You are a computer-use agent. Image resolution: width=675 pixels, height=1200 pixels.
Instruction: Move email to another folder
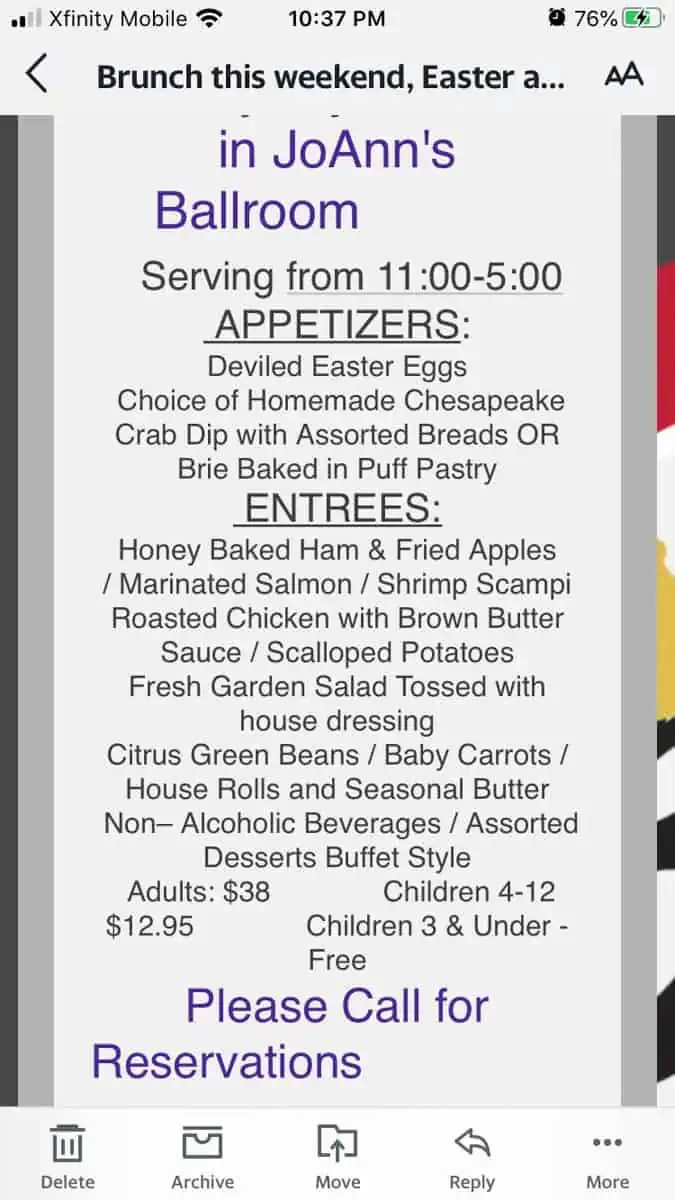pyautogui.click(x=337, y=1157)
